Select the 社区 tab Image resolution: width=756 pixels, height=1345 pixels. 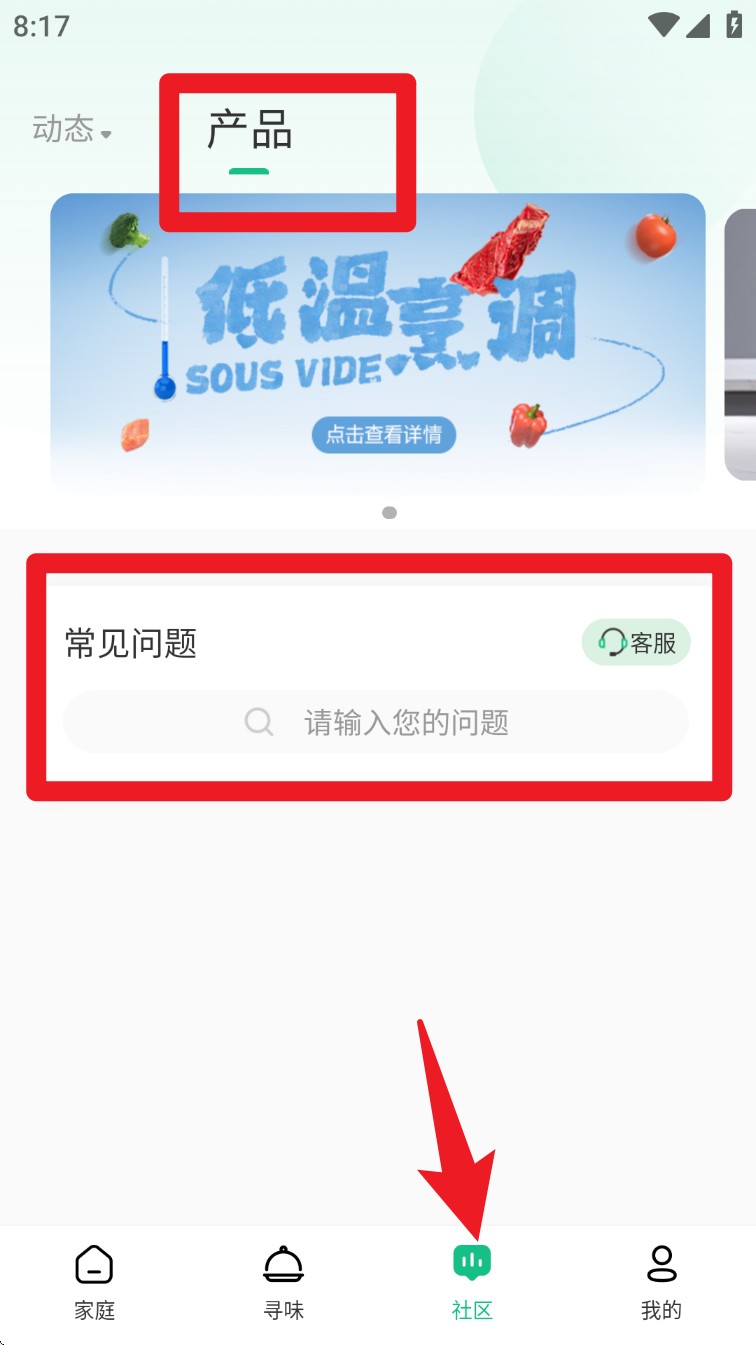tap(472, 1280)
